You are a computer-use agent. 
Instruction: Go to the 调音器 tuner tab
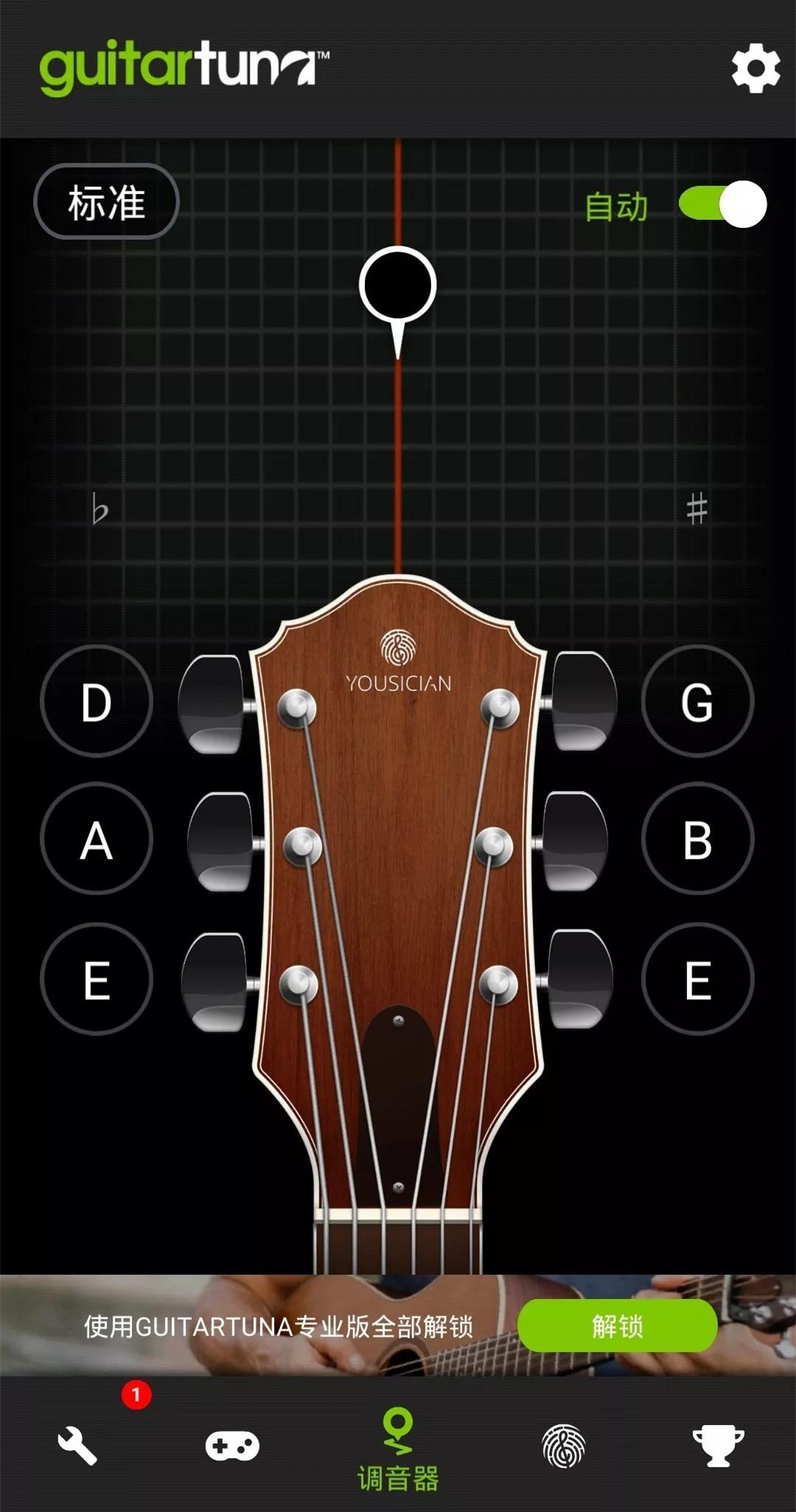(x=398, y=1449)
